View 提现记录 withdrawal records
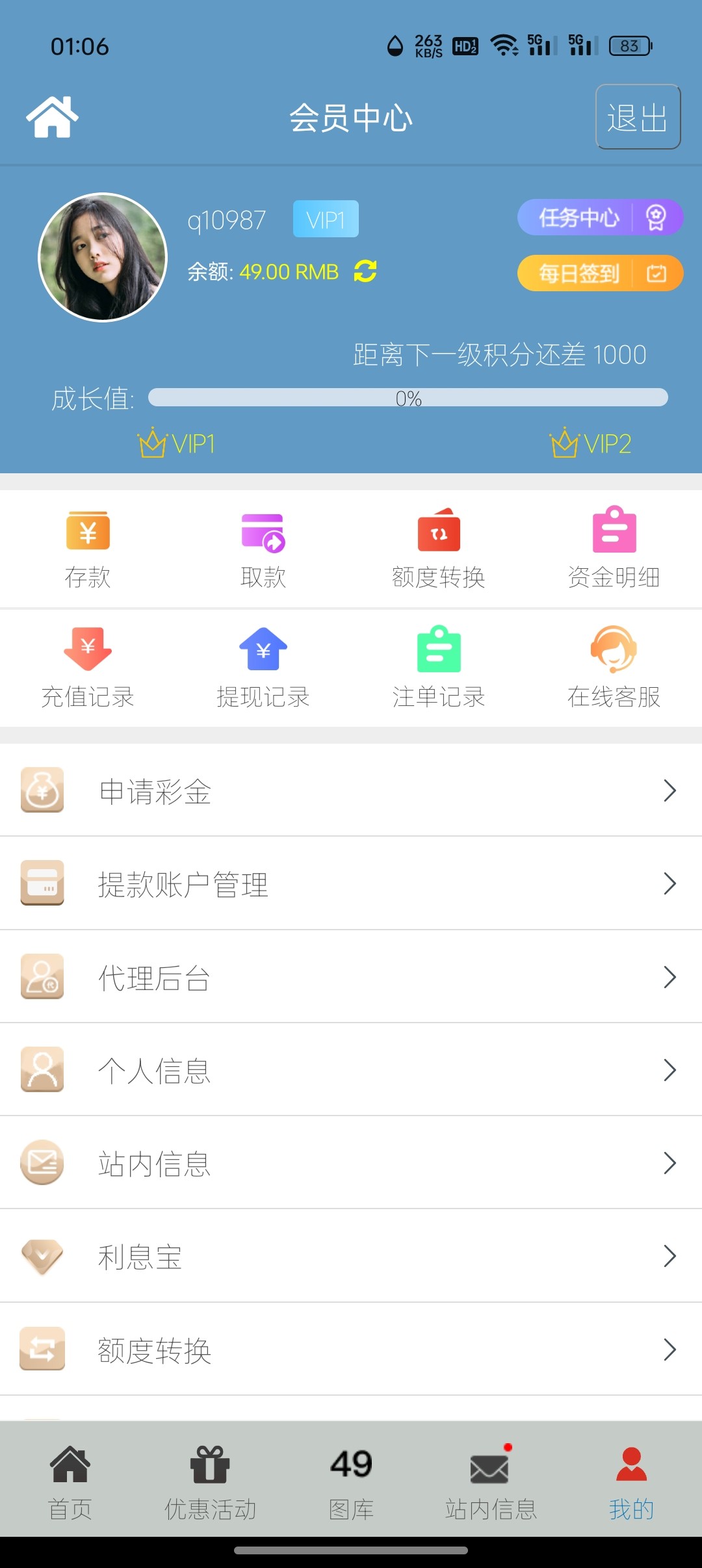 click(263, 667)
